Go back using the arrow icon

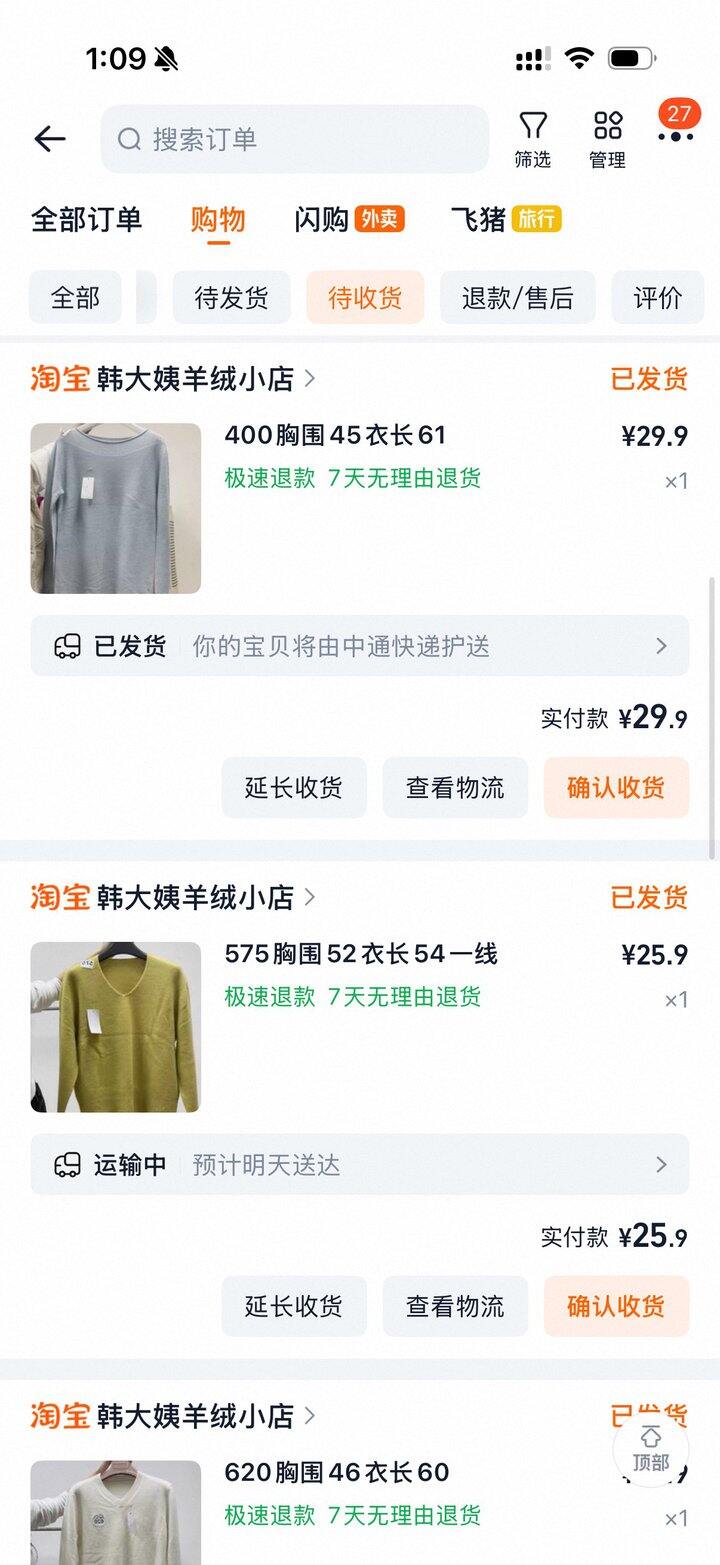click(49, 139)
